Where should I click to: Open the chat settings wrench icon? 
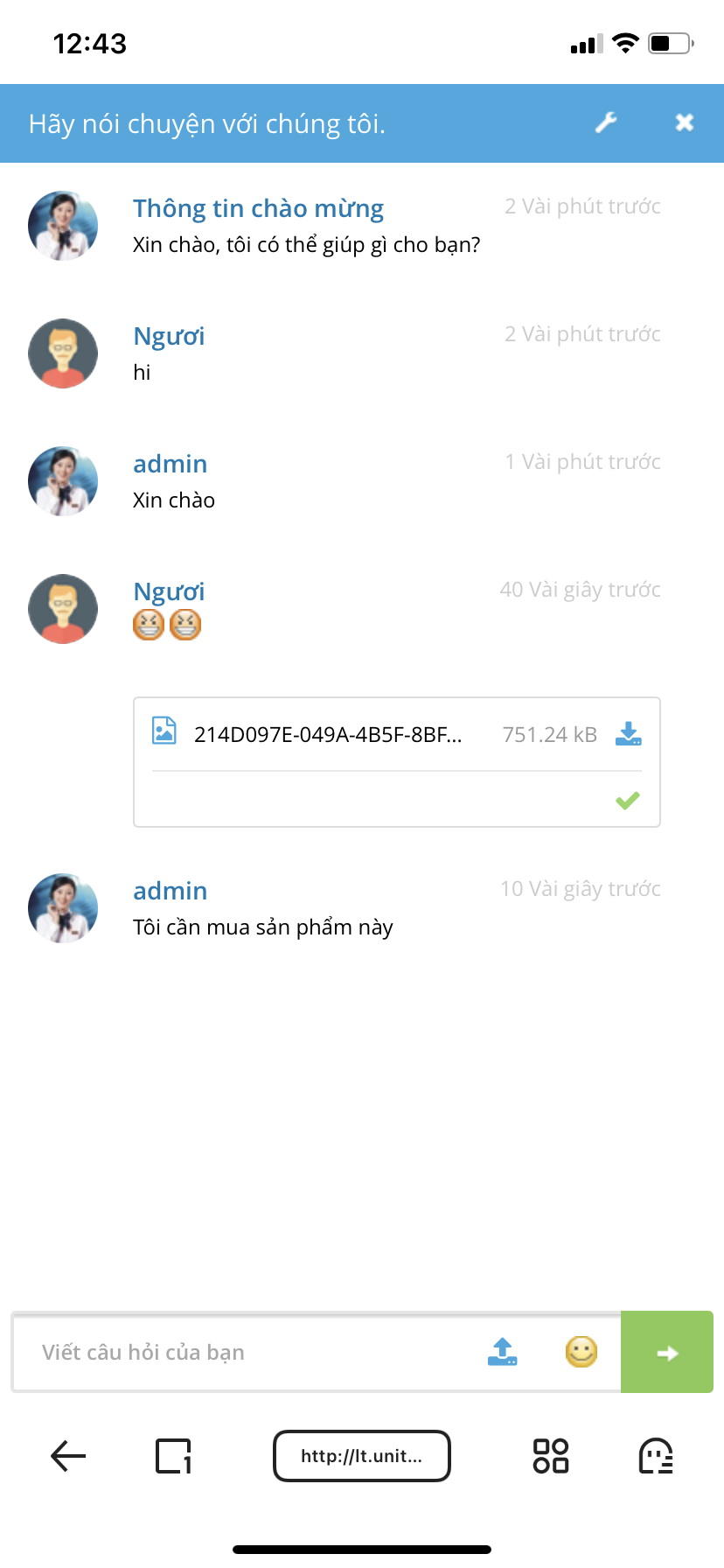(x=606, y=122)
